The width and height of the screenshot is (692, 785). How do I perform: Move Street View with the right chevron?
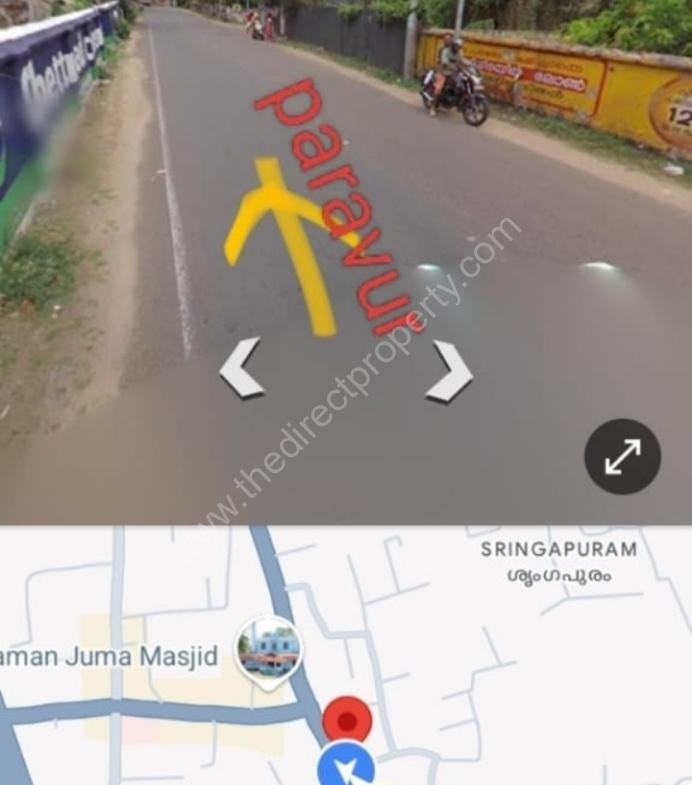coord(449,371)
